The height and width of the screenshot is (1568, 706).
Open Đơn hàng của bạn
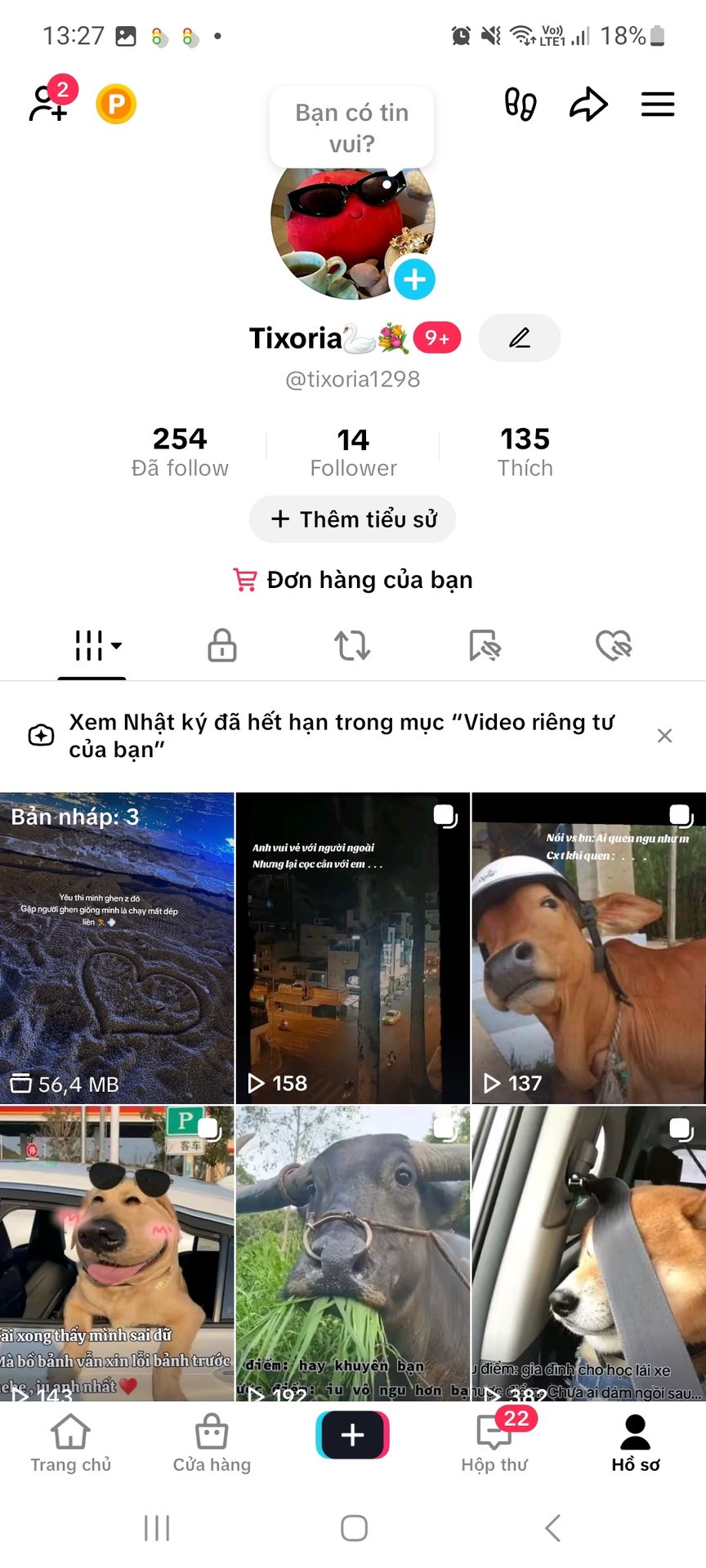[x=353, y=580]
